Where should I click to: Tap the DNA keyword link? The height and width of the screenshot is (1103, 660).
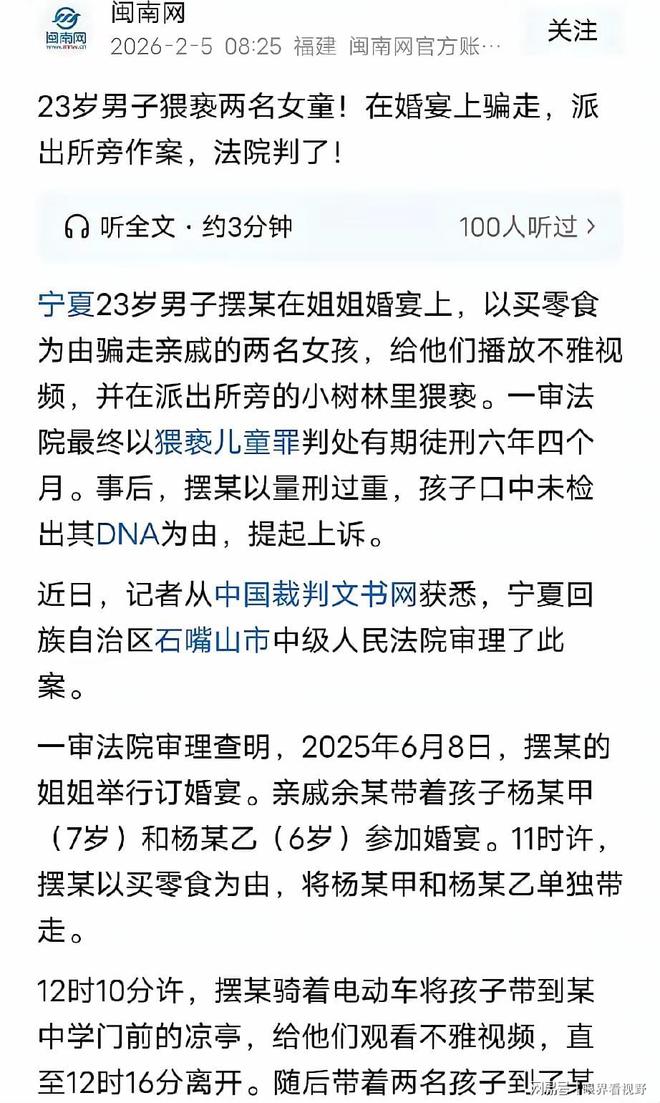tap(127, 532)
